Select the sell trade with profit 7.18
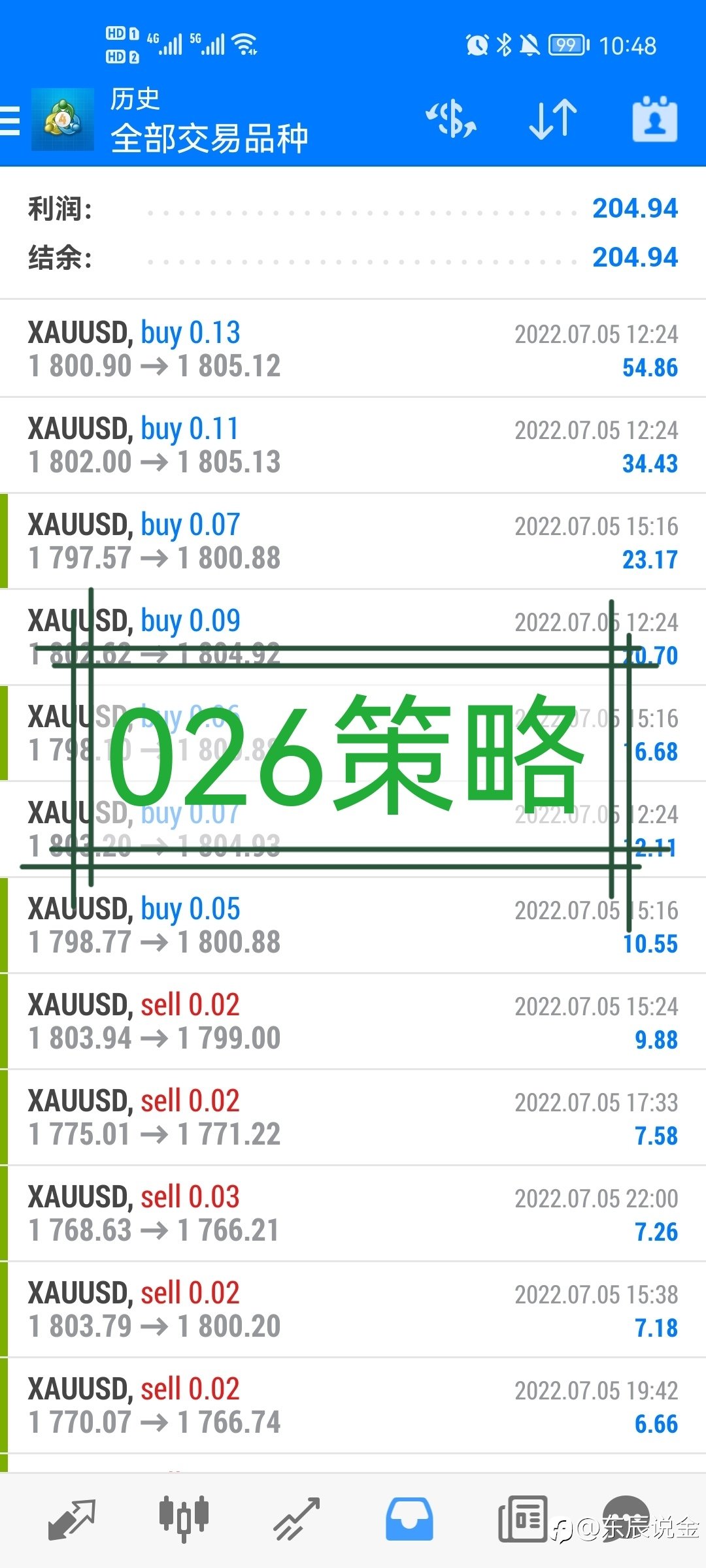The image size is (706, 1568). click(x=353, y=1309)
